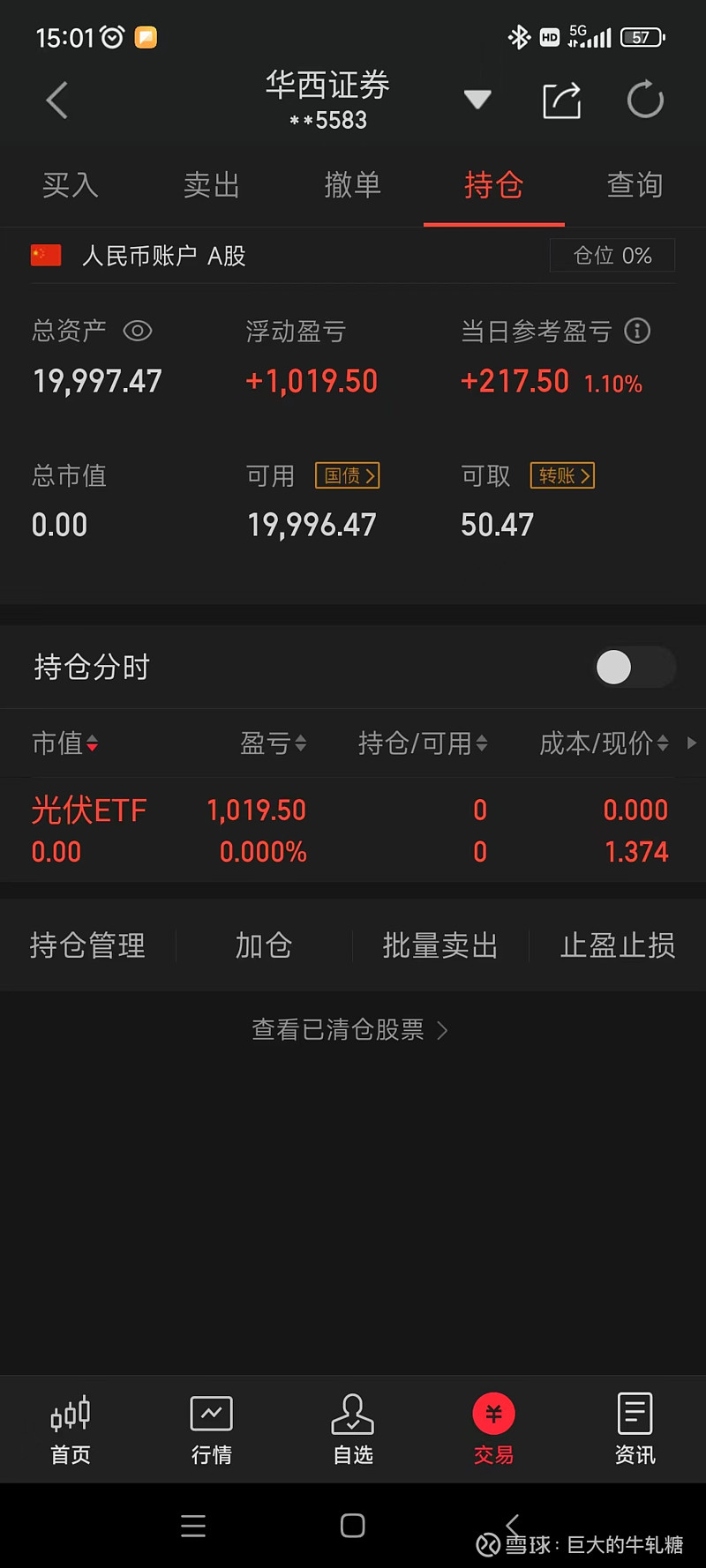Open the 撤单 tab
Viewport: 706px width, 1568px height.
coord(353,185)
